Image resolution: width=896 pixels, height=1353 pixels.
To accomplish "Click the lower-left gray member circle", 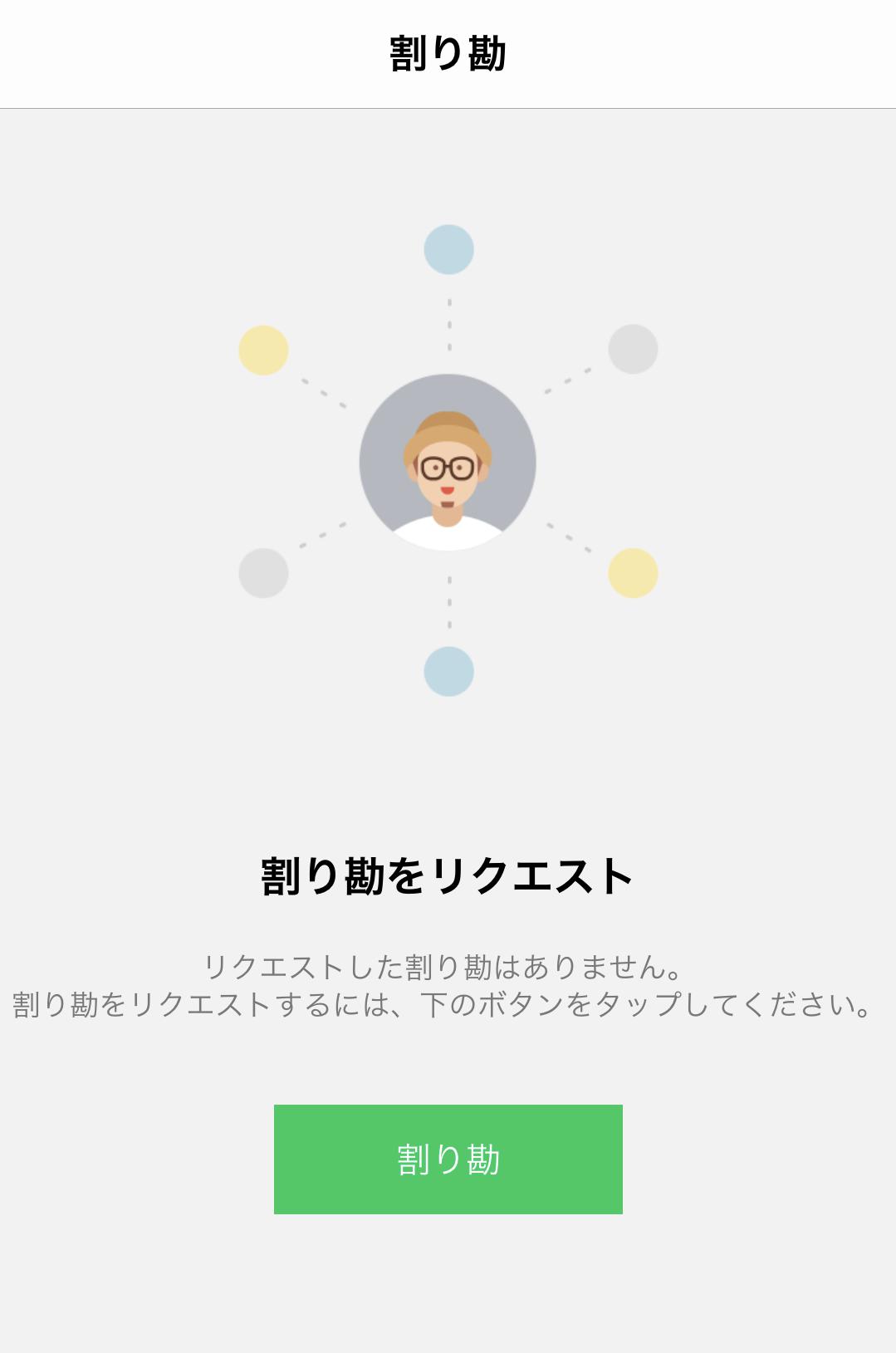I will coord(262,573).
